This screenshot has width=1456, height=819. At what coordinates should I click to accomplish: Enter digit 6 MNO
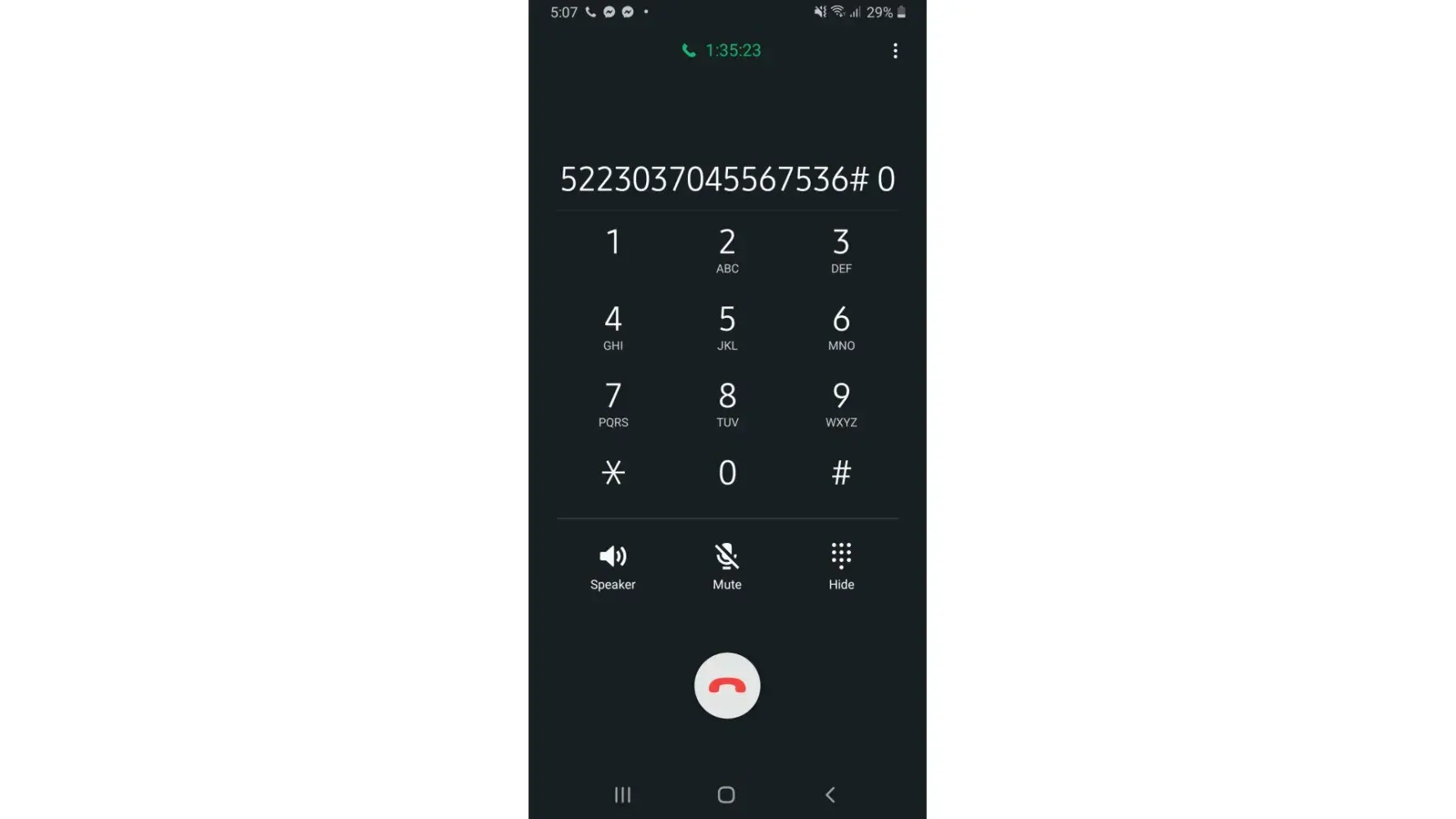click(841, 326)
